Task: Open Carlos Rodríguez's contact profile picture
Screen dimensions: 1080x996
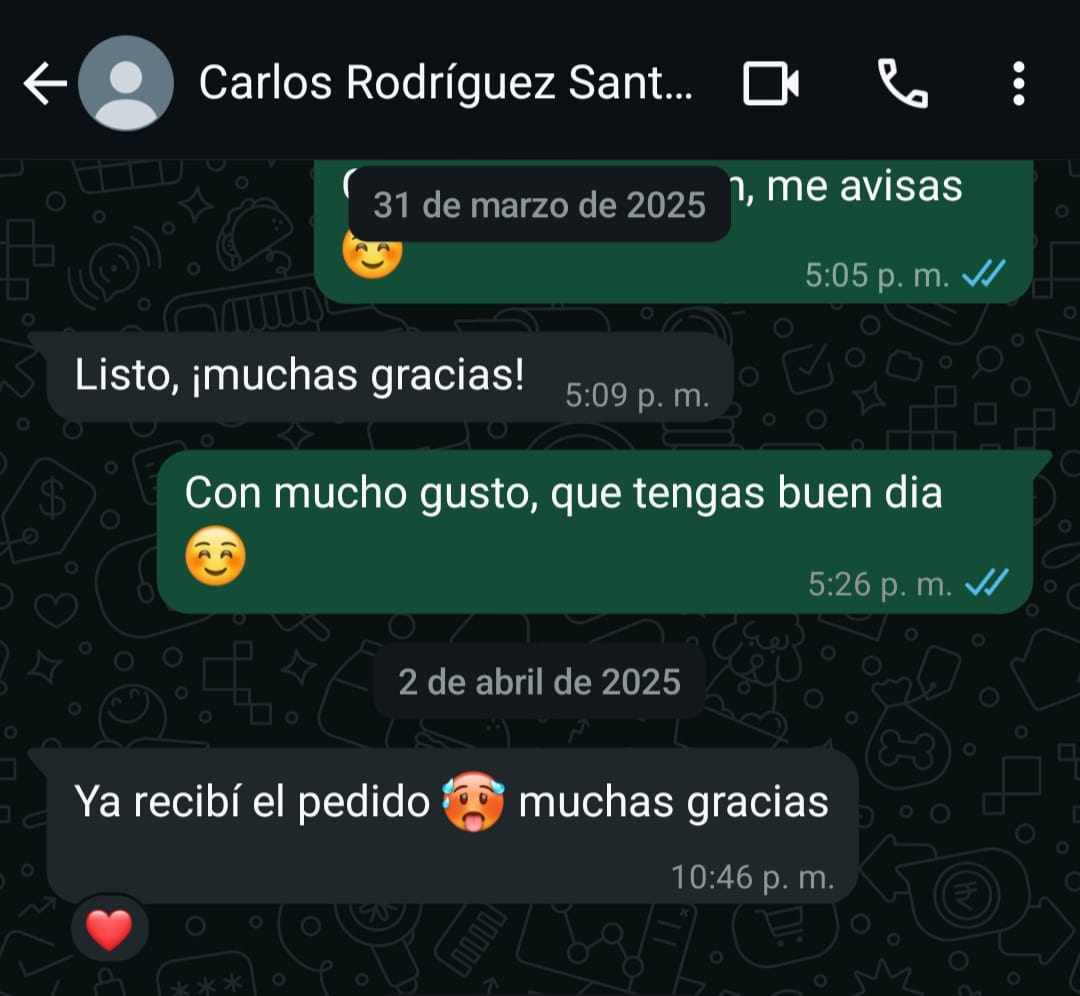Action: tap(125, 83)
